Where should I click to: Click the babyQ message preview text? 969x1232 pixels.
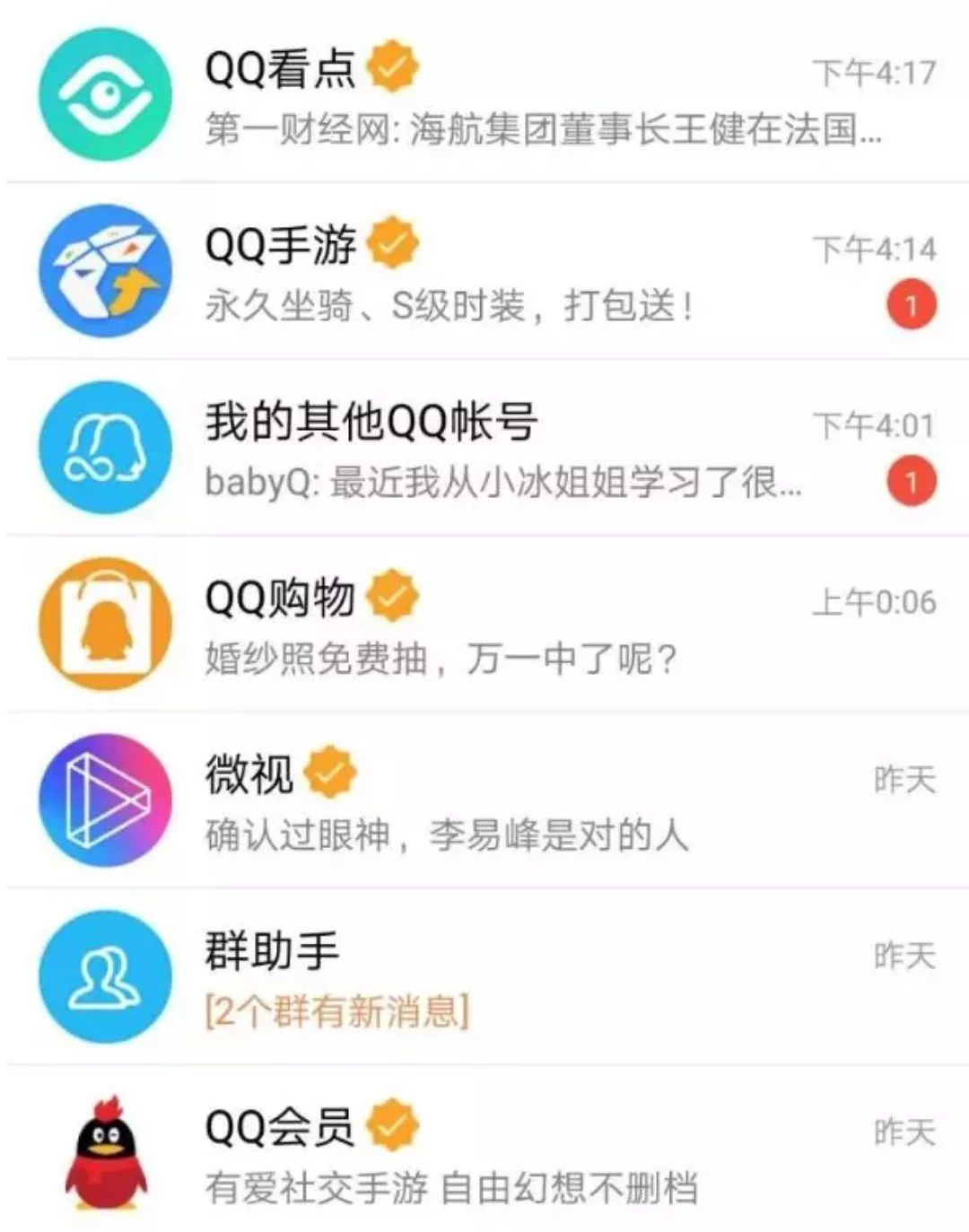pos(502,483)
